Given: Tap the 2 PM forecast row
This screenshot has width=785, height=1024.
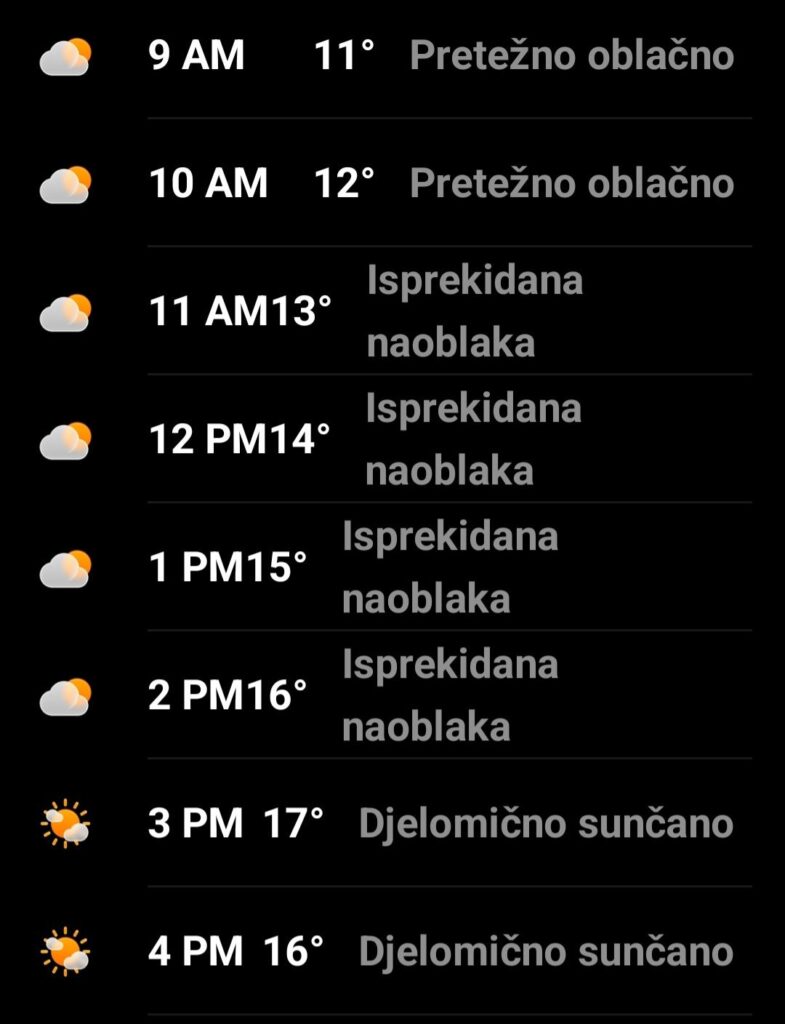Looking at the screenshot, I should click(x=392, y=696).
